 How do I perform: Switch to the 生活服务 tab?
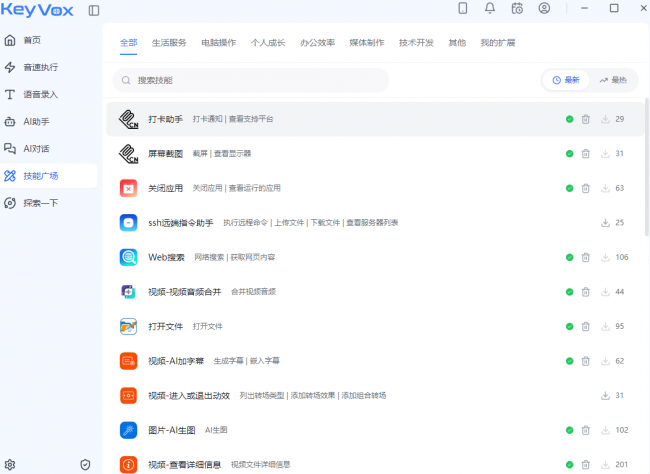[169, 43]
